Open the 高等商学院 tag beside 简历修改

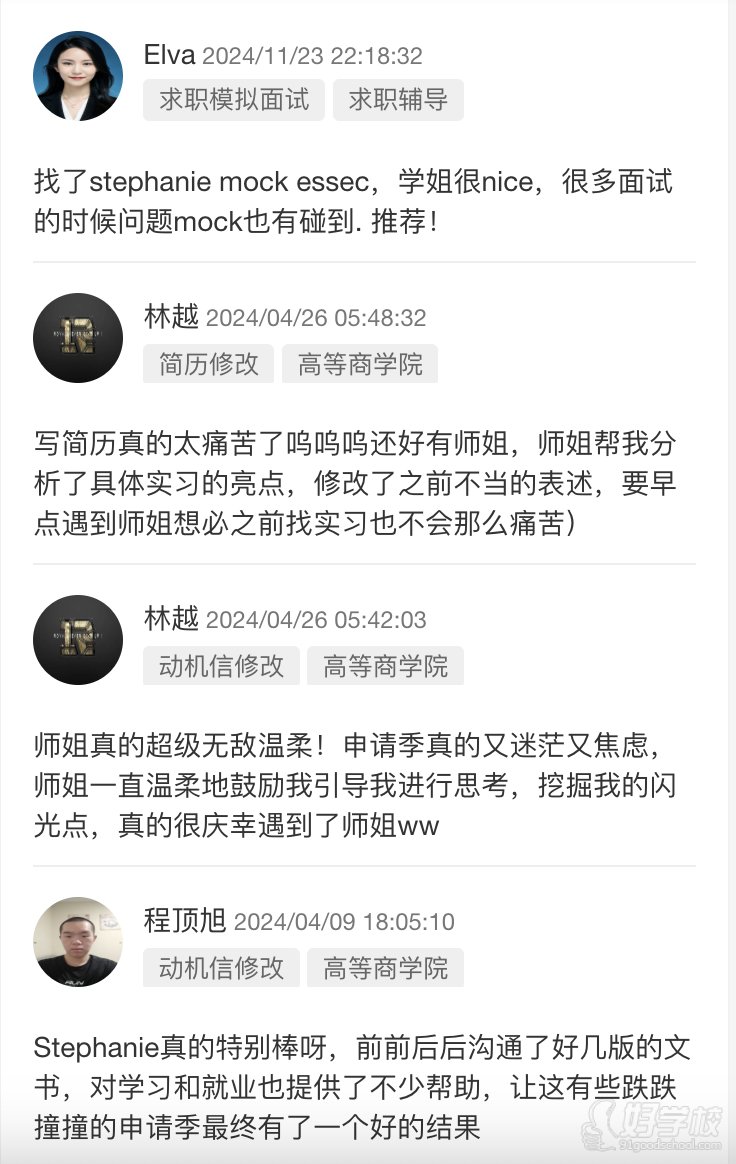[360, 364]
